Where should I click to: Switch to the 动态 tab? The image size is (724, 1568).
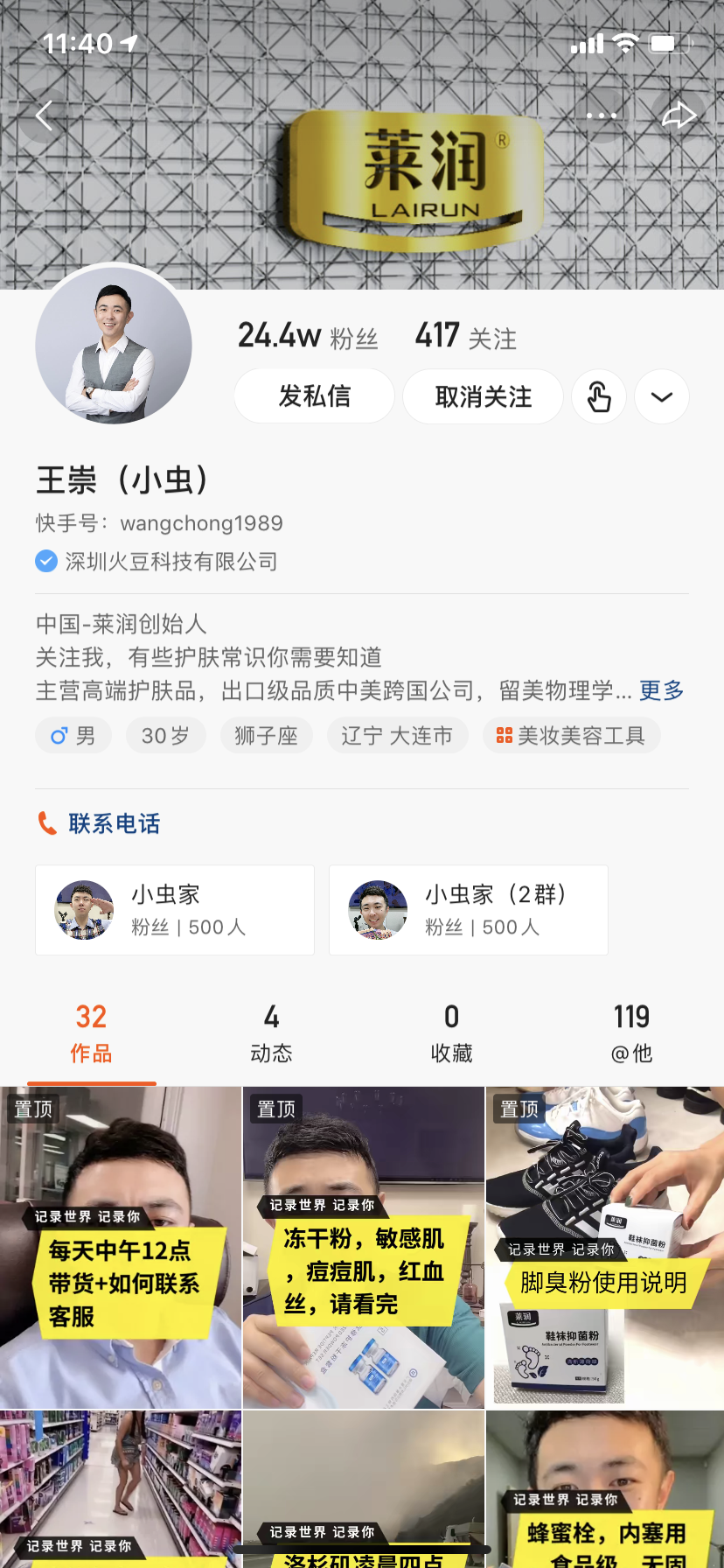[271, 1033]
